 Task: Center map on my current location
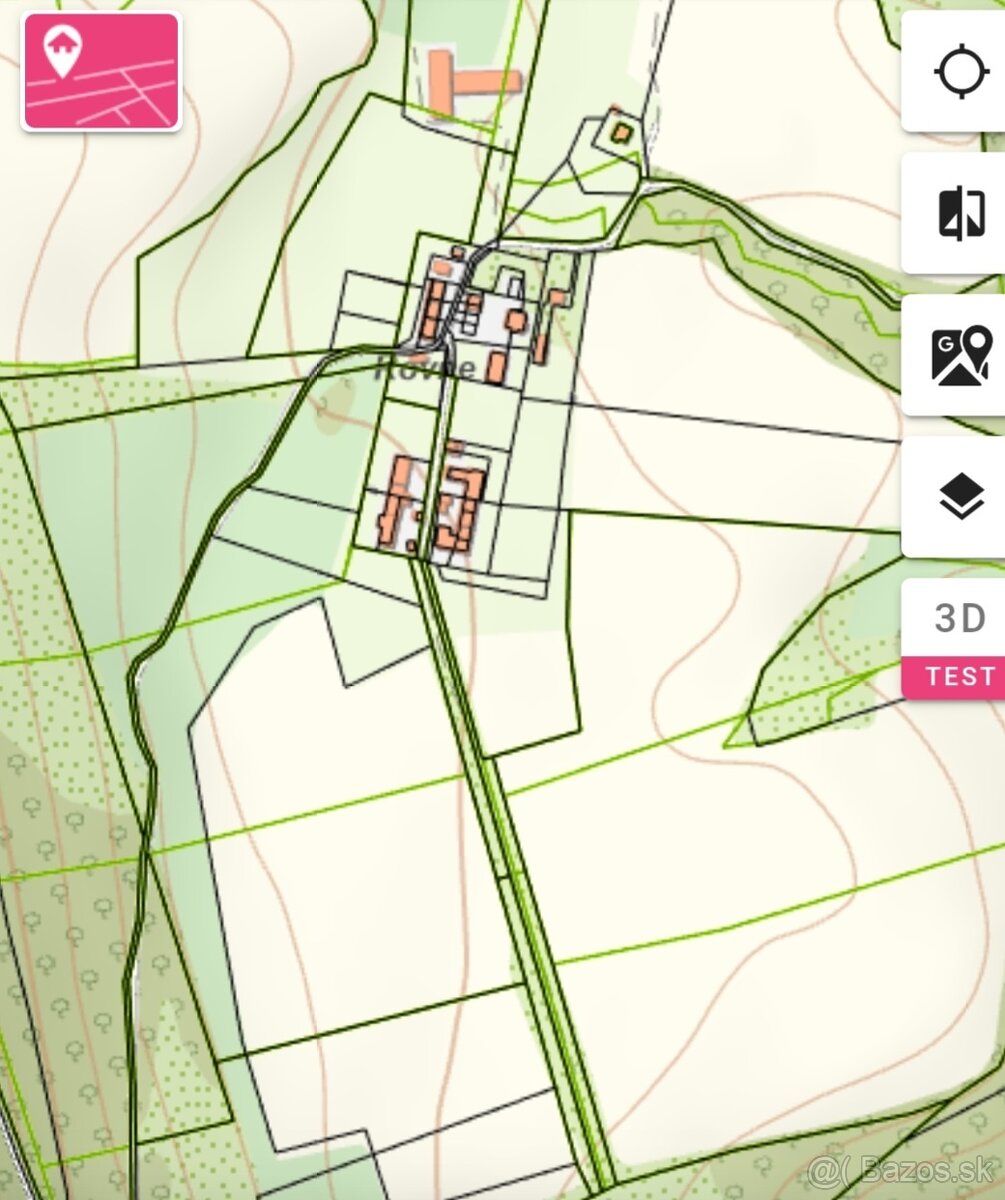tap(960, 72)
